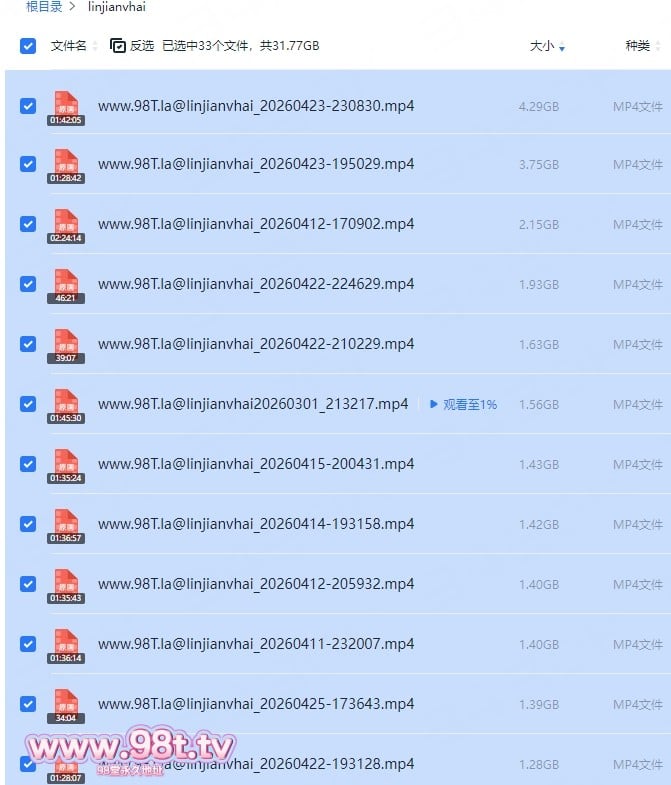The image size is (671, 785).
Task: Tap 反选 to invert selection
Action: coord(132,46)
